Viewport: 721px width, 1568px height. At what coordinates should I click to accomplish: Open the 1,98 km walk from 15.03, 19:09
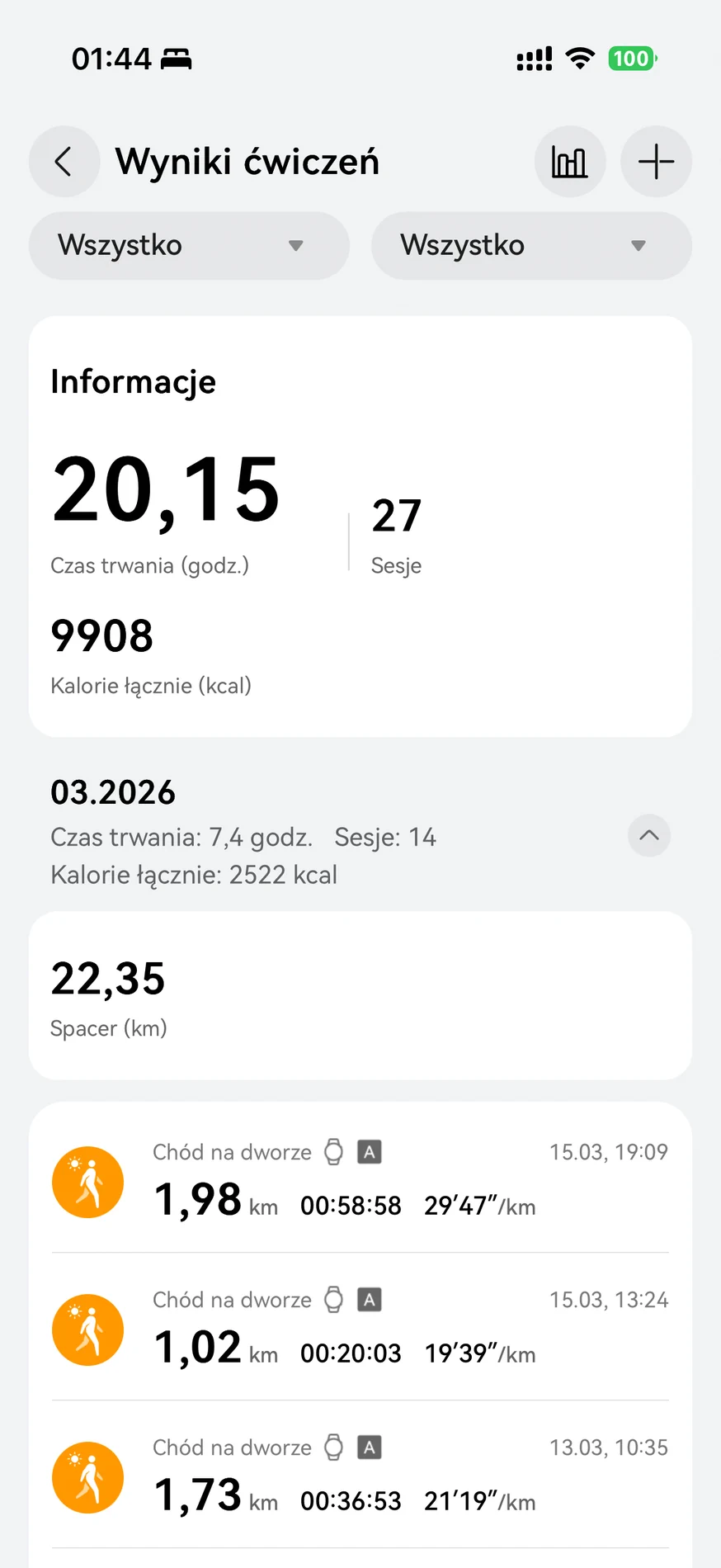(360, 1182)
